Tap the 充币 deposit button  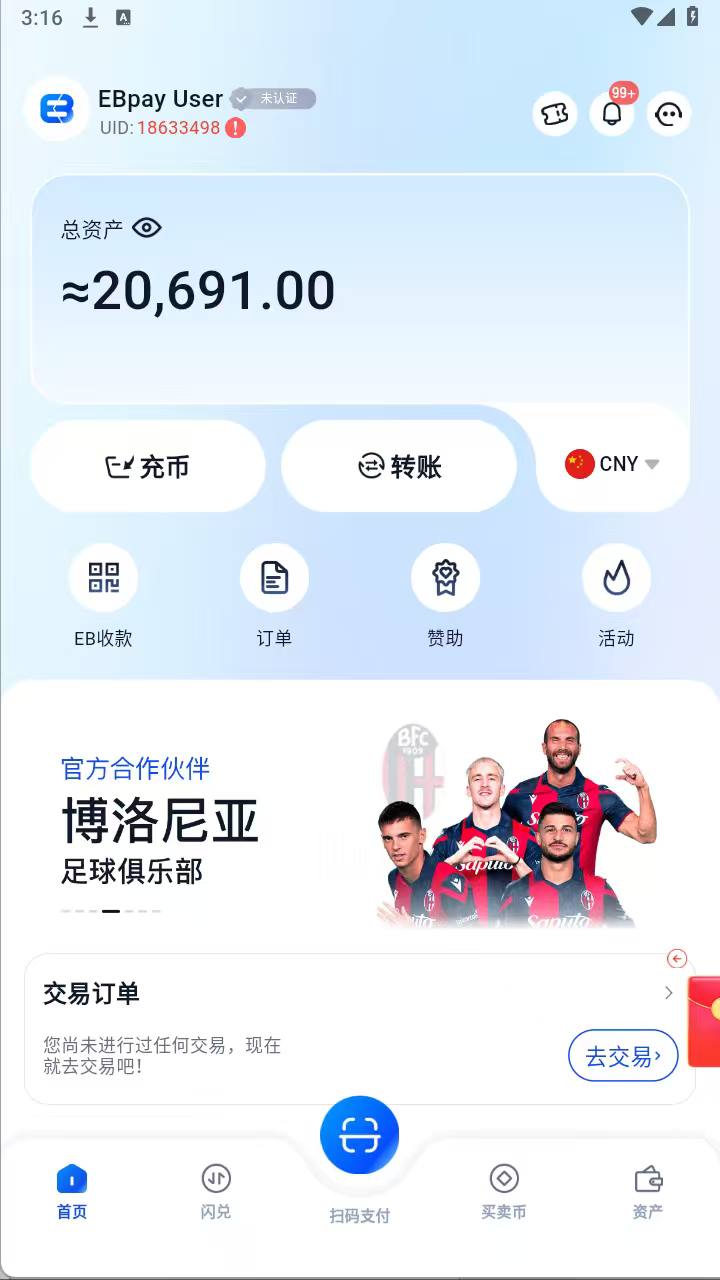(148, 466)
